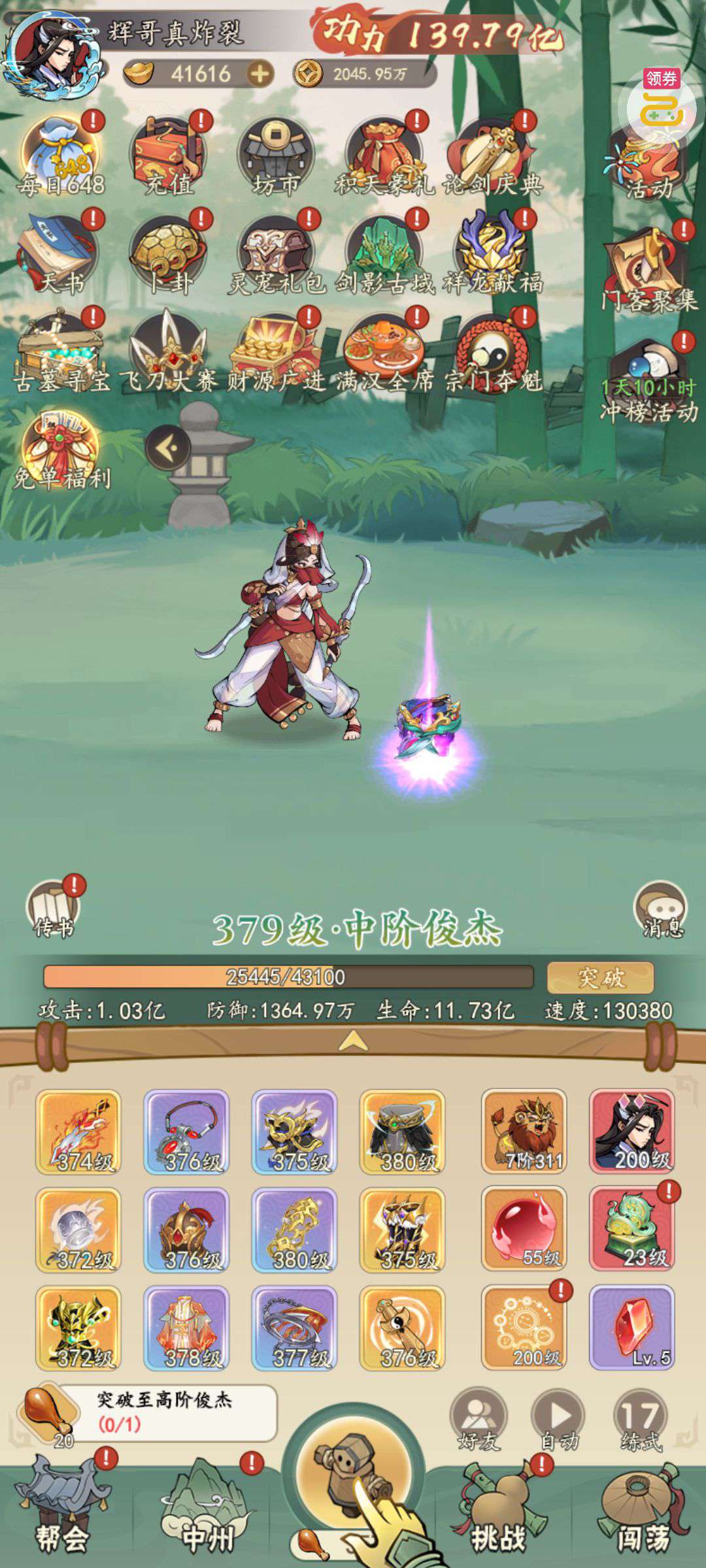This screenshot has height=1568, width=706.
Task: Expand the stats panel with the up arrow
Action: 353,1040
